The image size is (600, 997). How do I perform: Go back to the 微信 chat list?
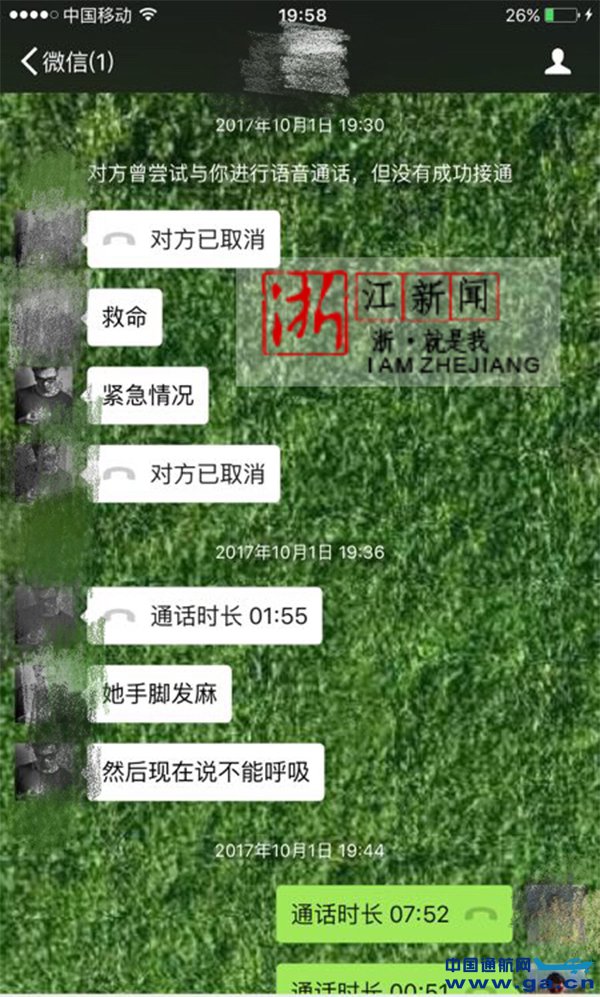[x=66, y=62]
